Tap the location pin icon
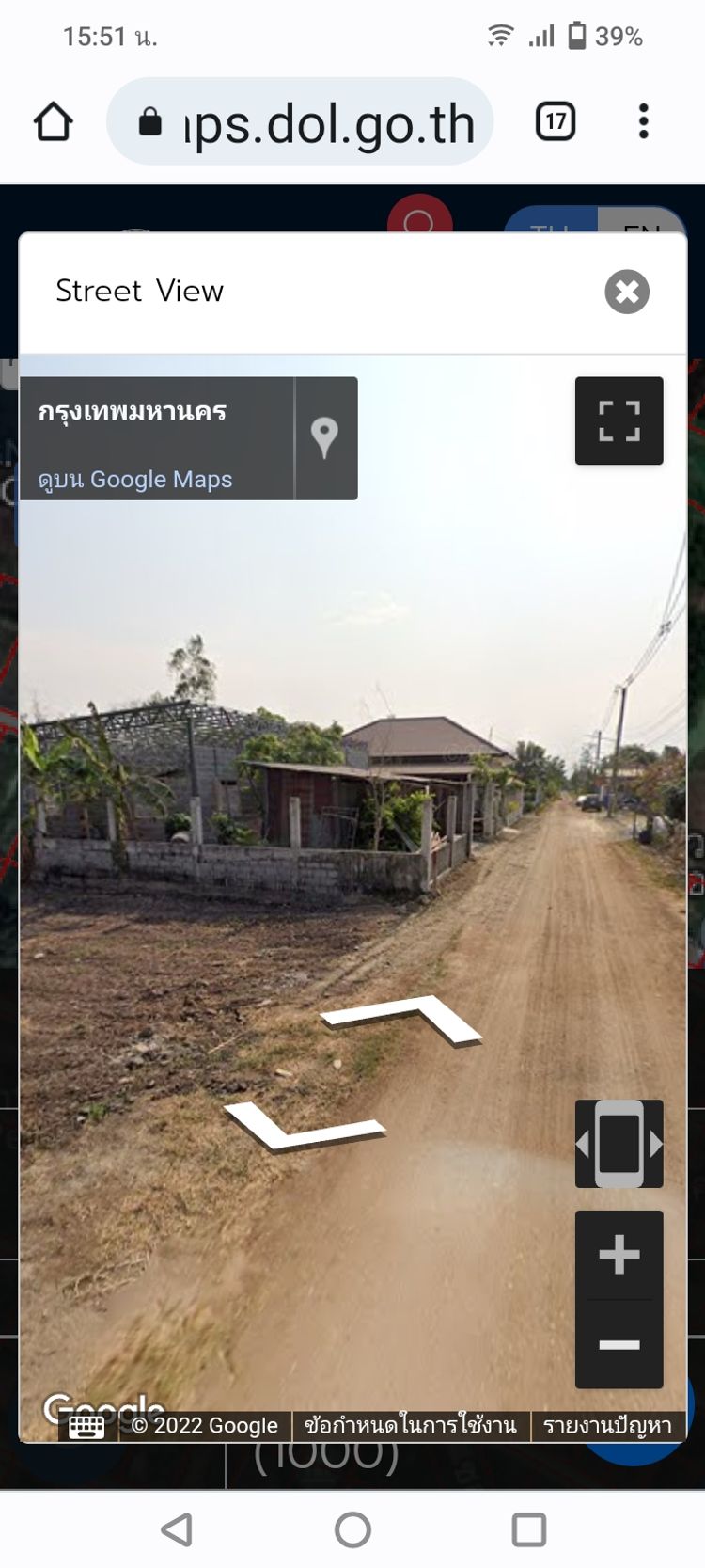This screenshot has width=705, height=1568. coord(324,437)
